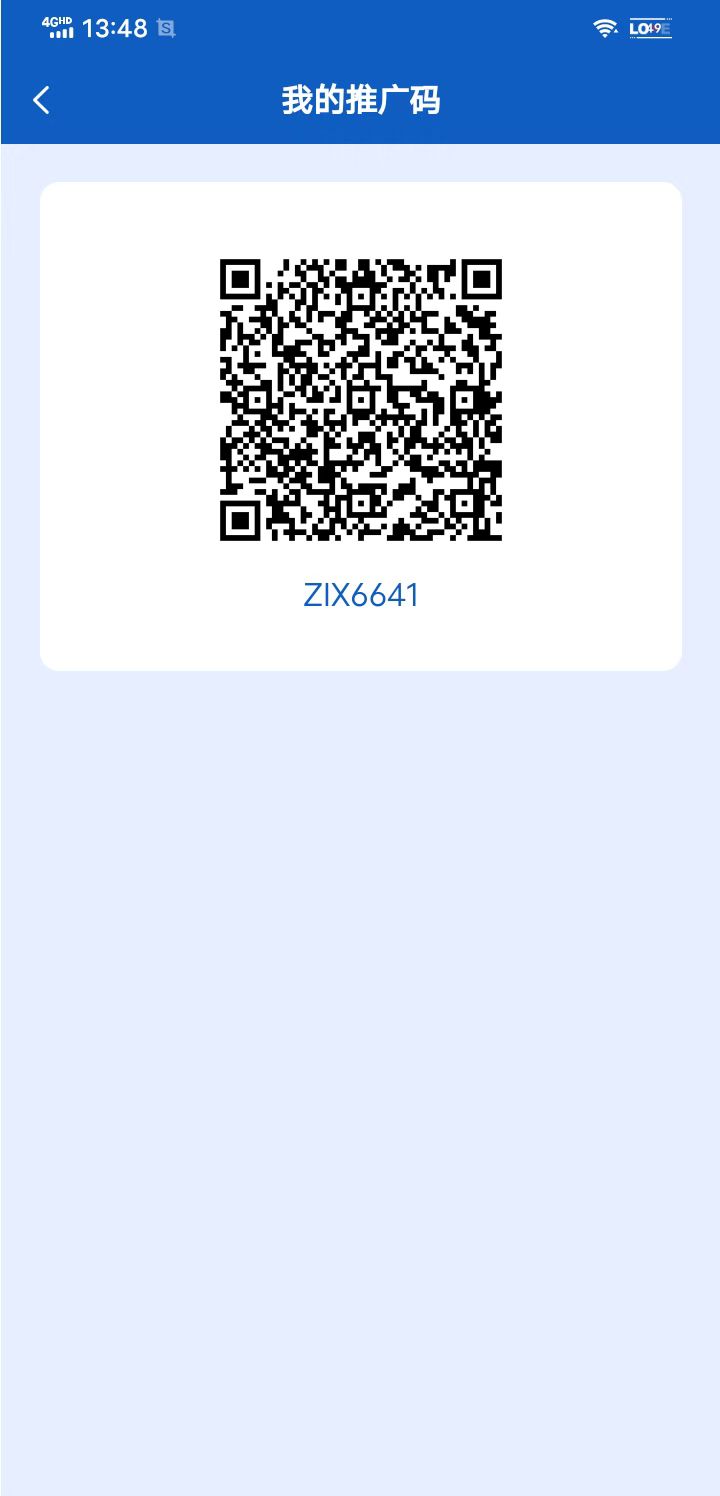Tap the QR promotion code image
The image size is (720, 1496).
pos(360,398)
